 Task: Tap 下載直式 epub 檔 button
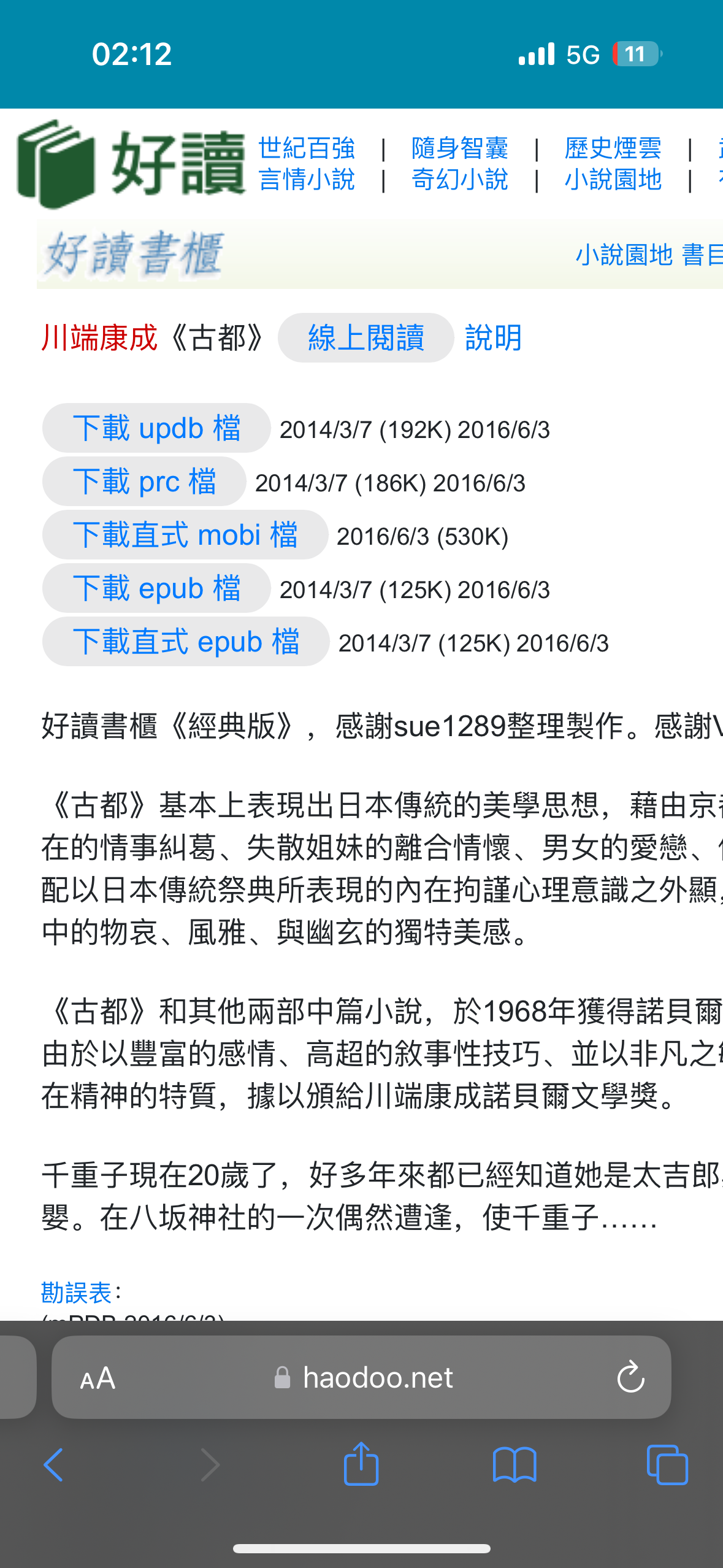(186, 641)
